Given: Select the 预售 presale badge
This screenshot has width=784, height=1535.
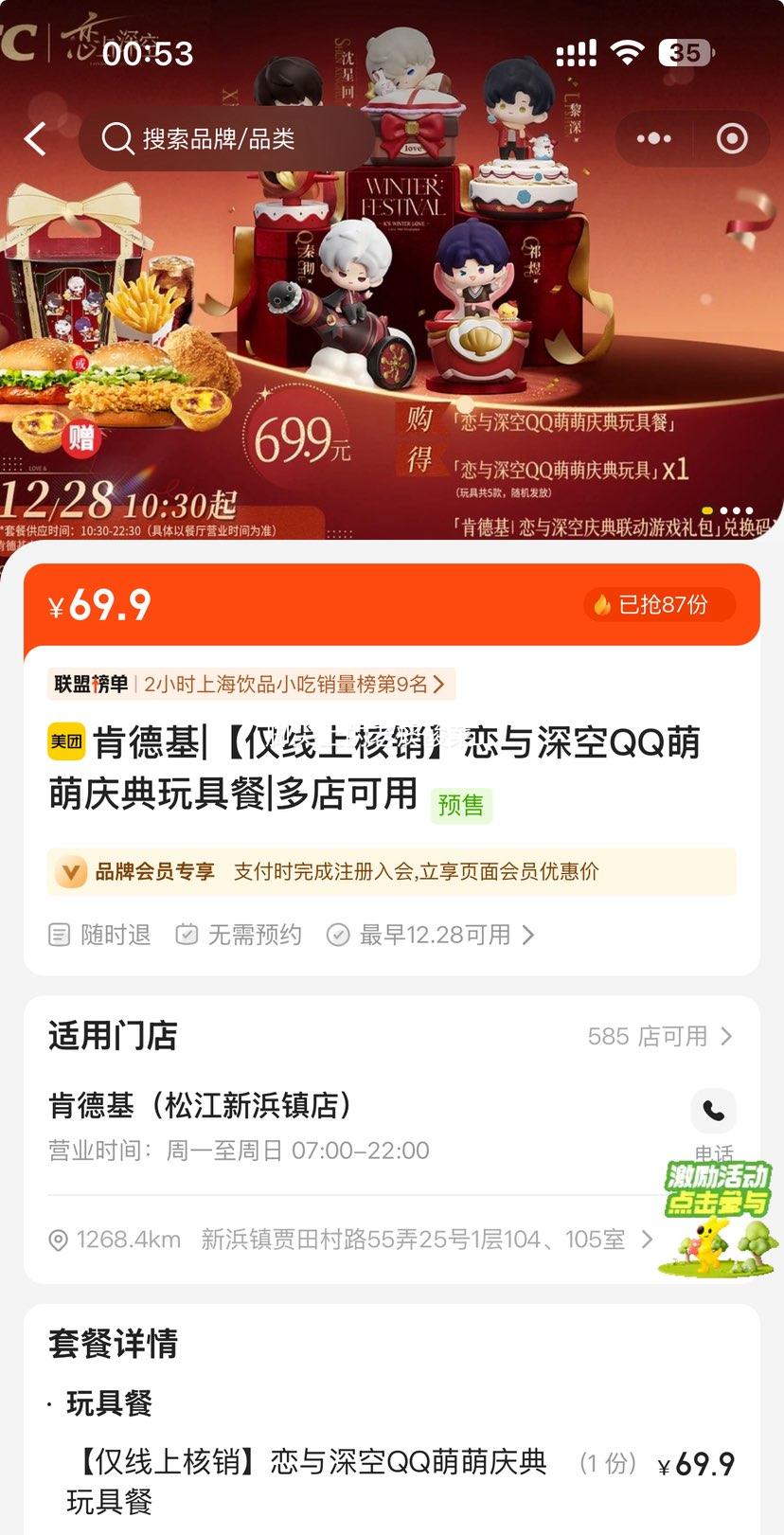Looking at the screenshot, I should tap(461, 806).
